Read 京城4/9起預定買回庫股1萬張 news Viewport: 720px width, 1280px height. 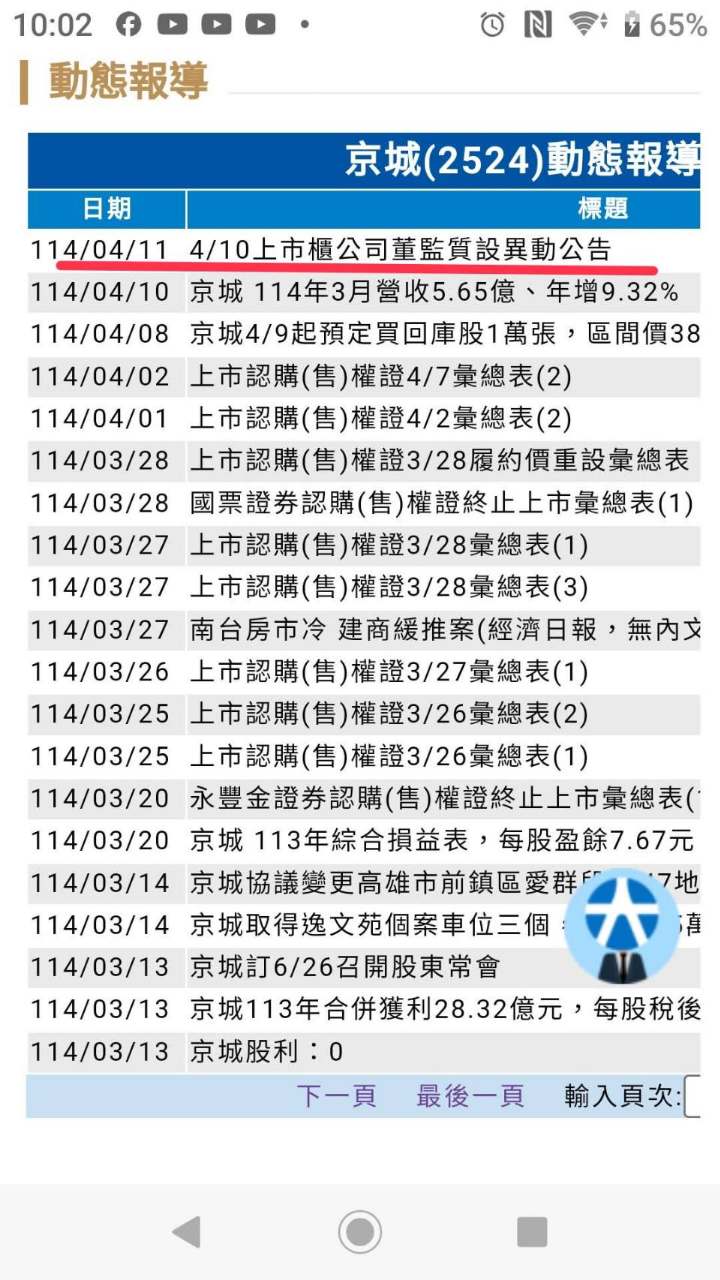pyautogui.click(x=444, y=334)
